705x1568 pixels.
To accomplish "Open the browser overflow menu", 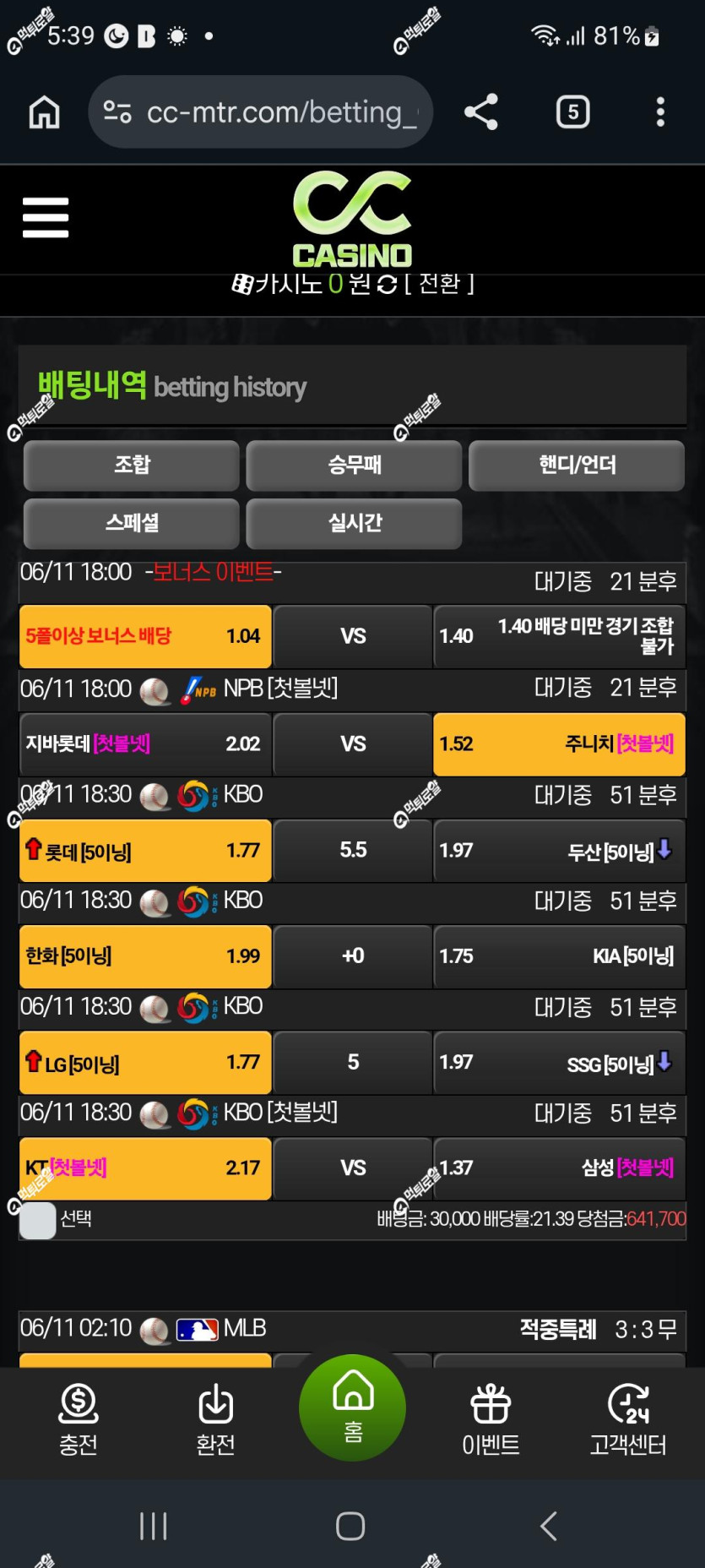I will pos(660,112).
